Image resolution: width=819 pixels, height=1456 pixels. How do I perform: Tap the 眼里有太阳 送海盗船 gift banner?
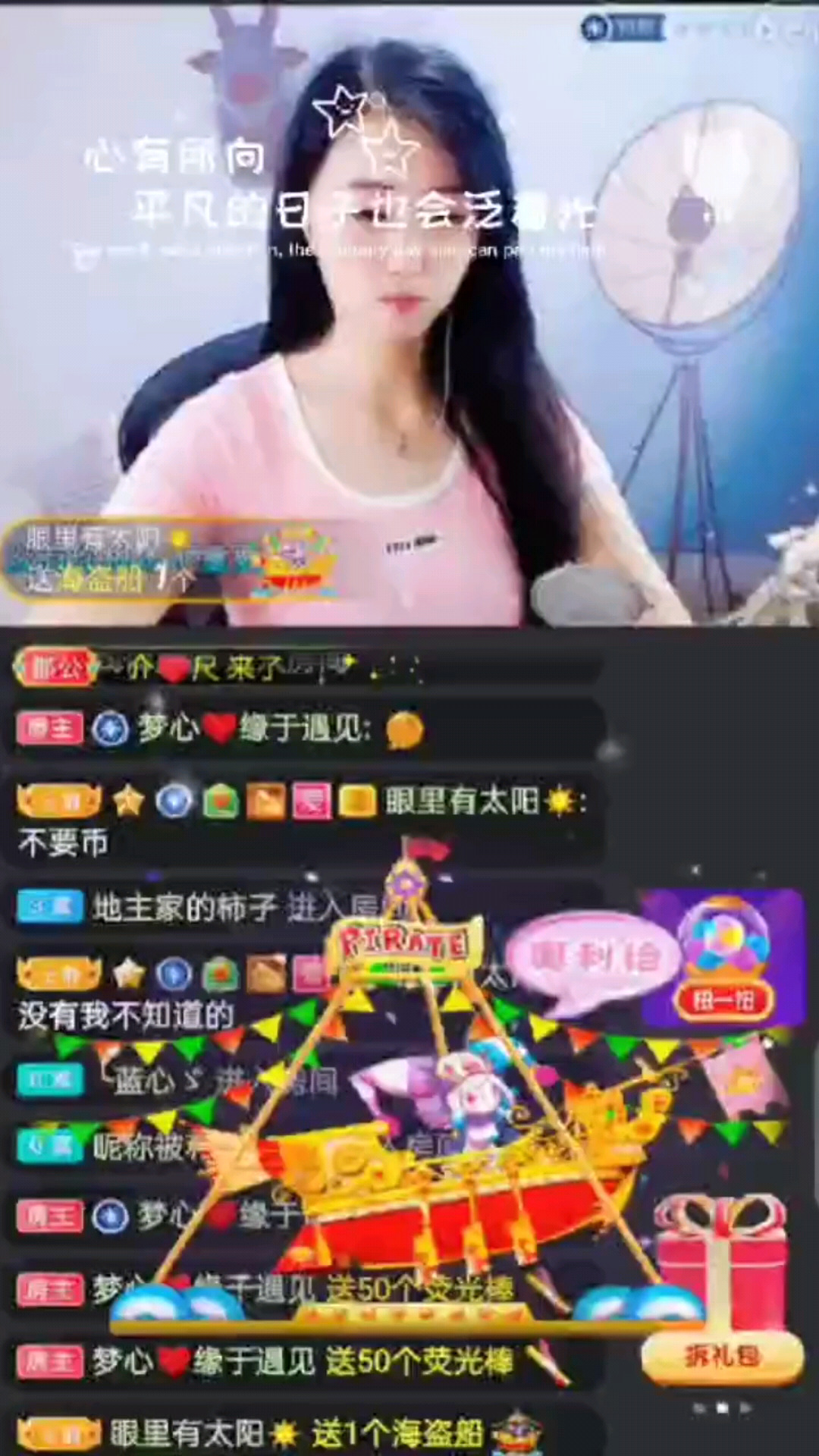click(171, 560)
